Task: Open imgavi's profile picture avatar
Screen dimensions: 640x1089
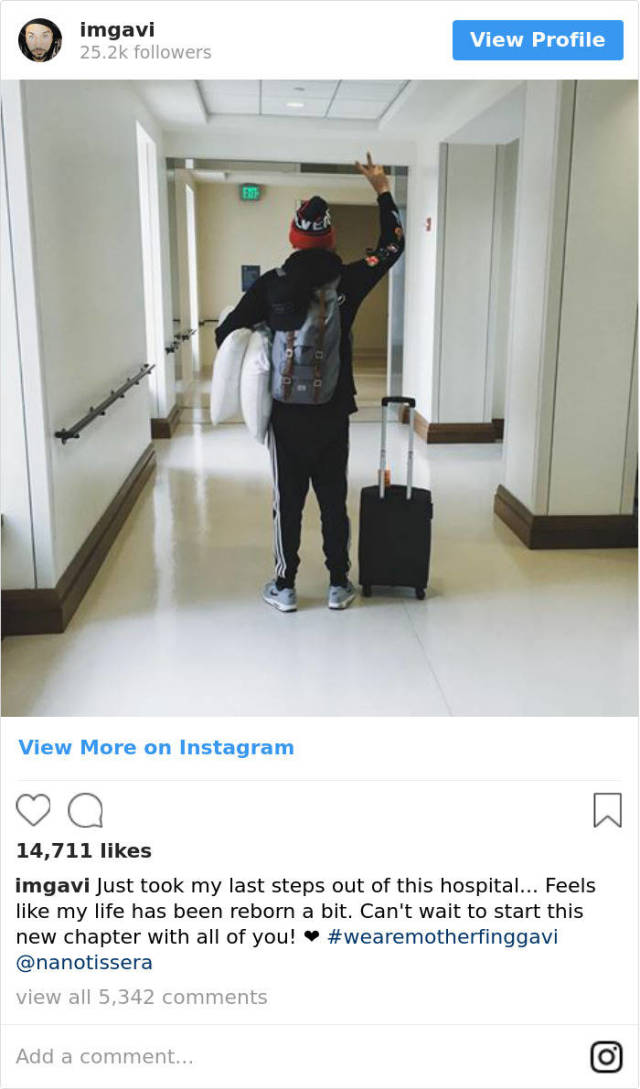Action: coord(40,40)
